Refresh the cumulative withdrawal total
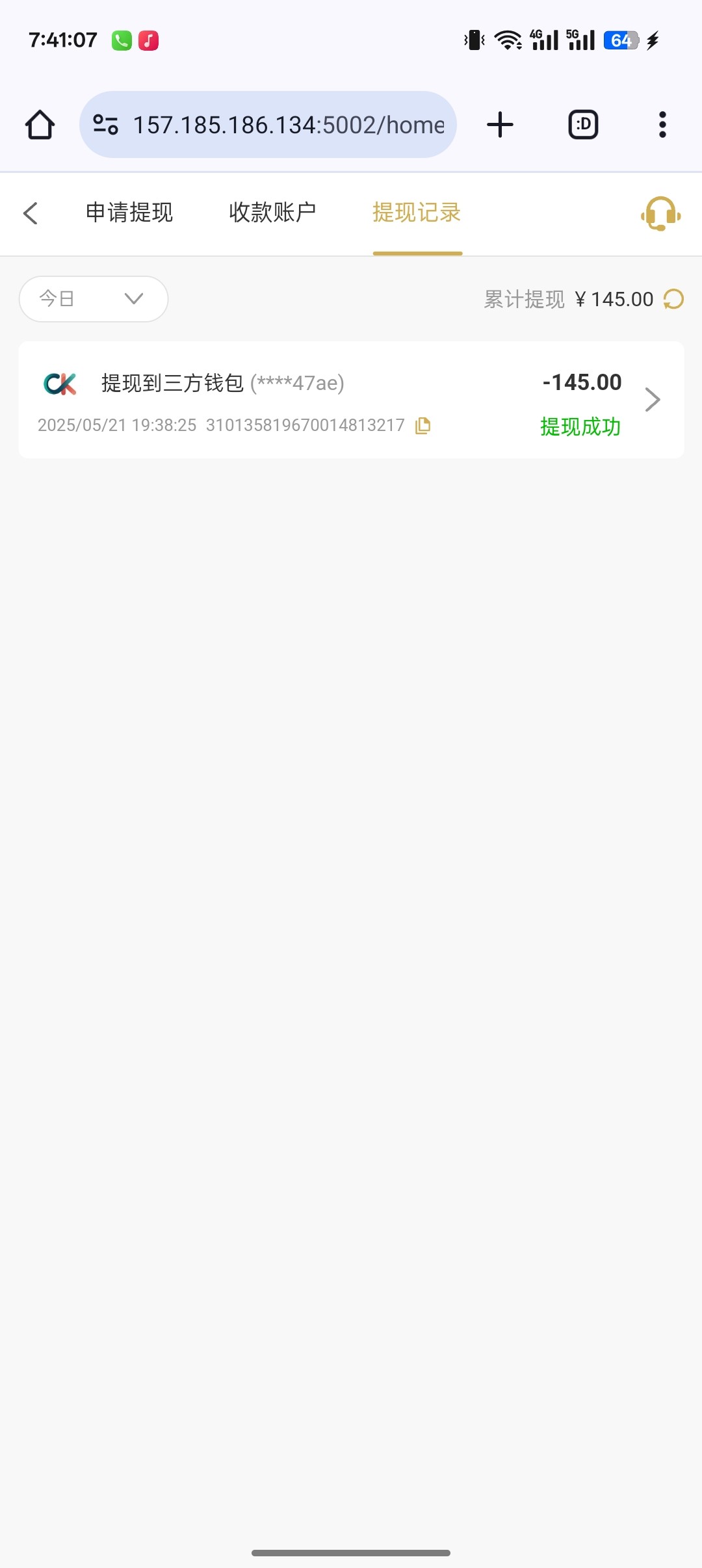Image resolution: width=702 pixels, height=1568 pixels. click(x=673, y=299)
